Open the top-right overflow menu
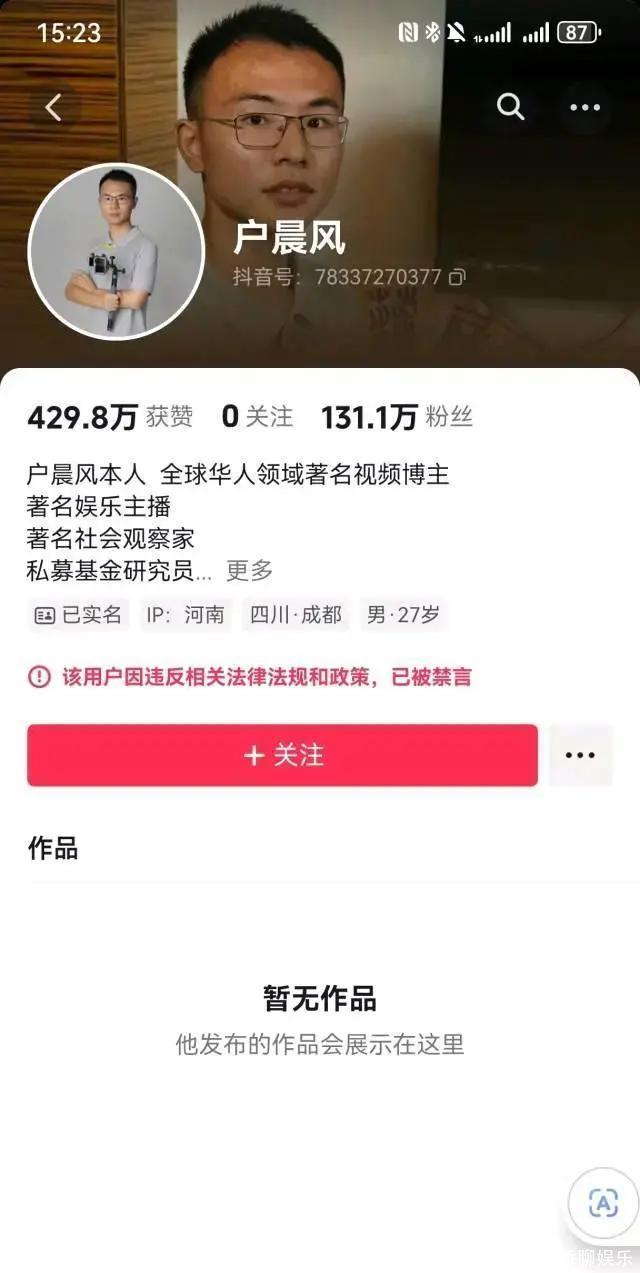Viewport: 640px width, 1273px height. (x=585, y=107)
